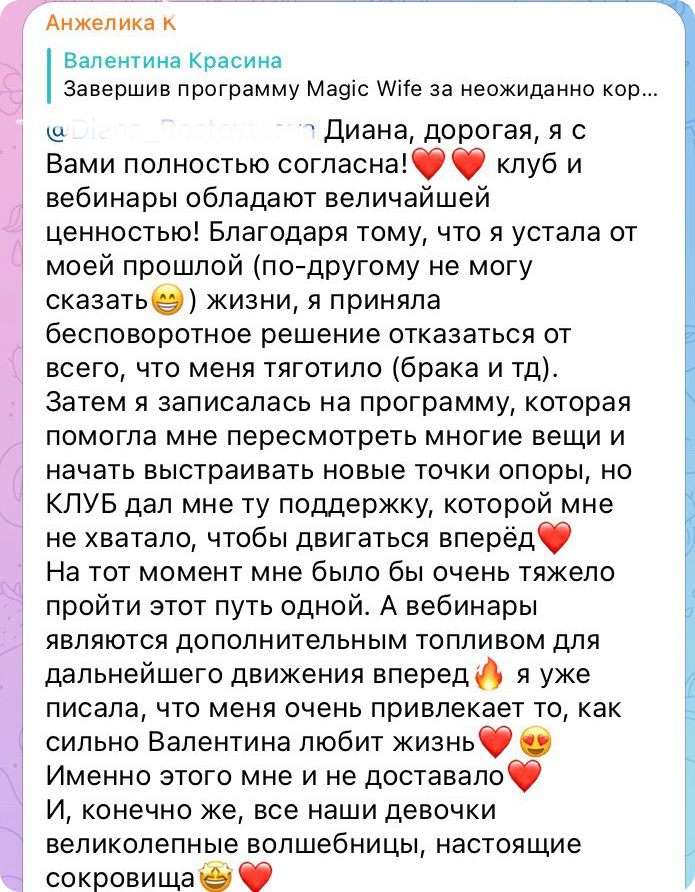
Task: Open the blurred @Diana mention link
Action: [181, 132]
